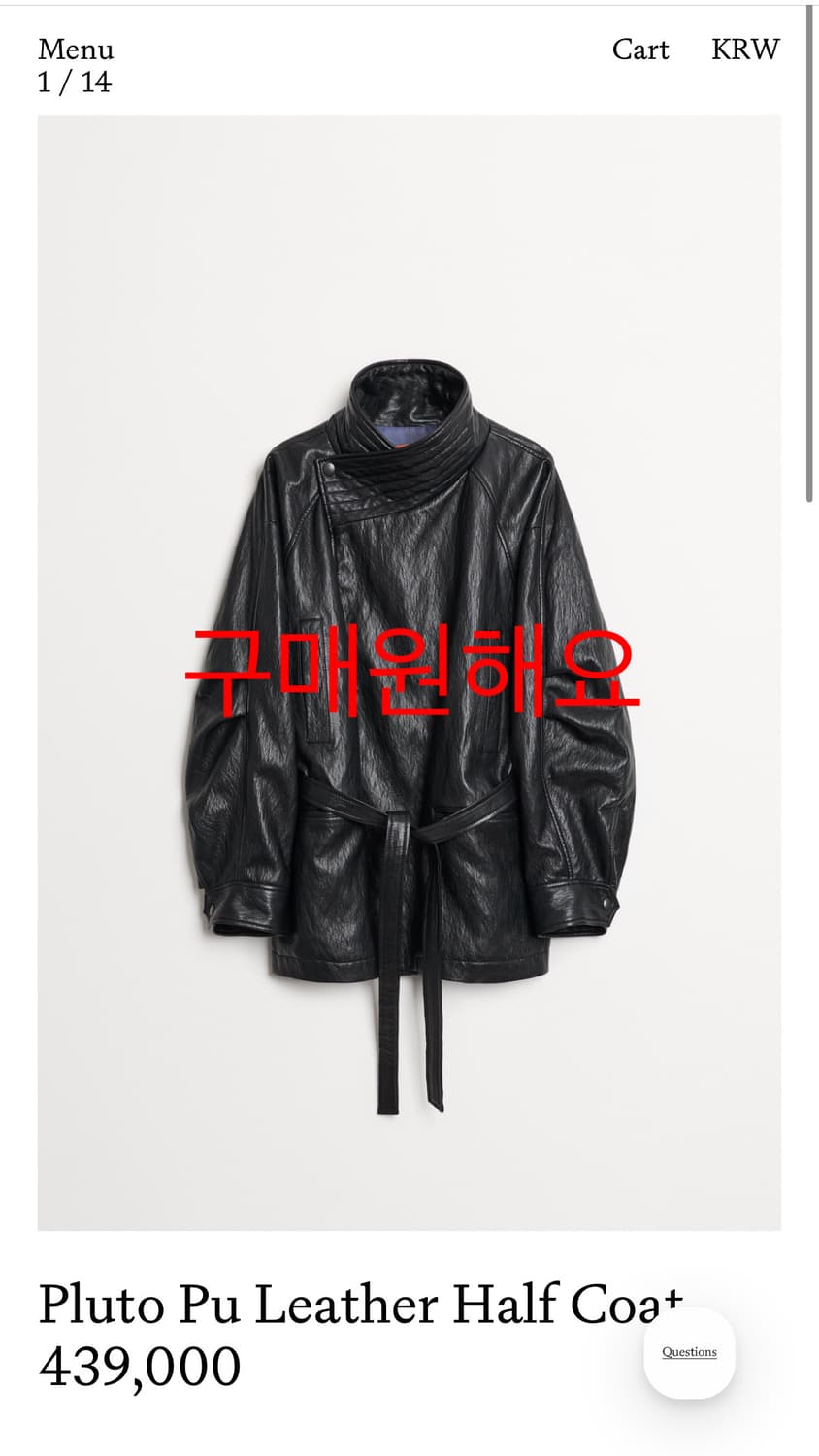Click the Menu label in the header
Viewport: 819px width, 1456px height.
[x=75, y=49]
